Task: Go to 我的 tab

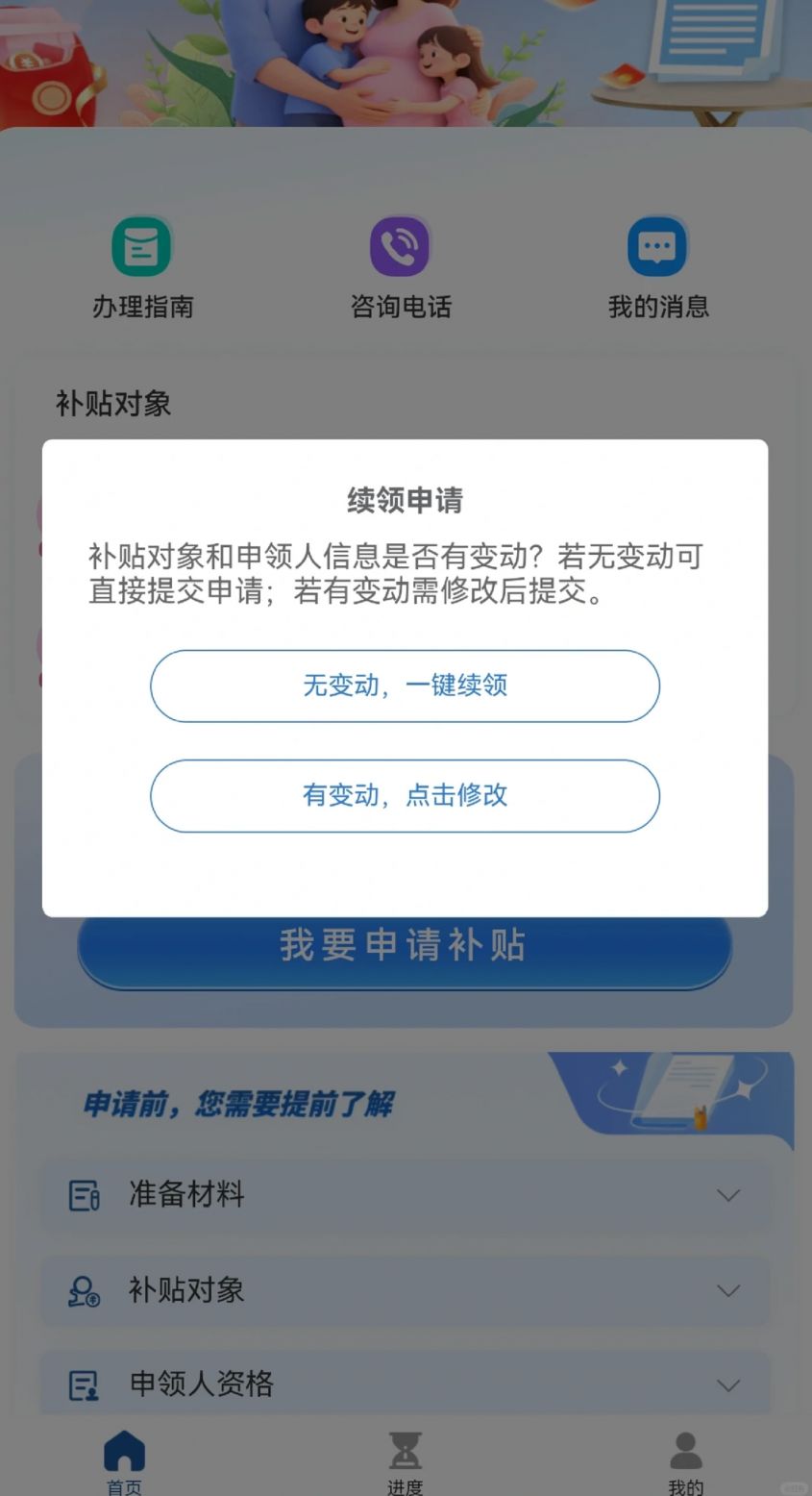Action: 685,1461
